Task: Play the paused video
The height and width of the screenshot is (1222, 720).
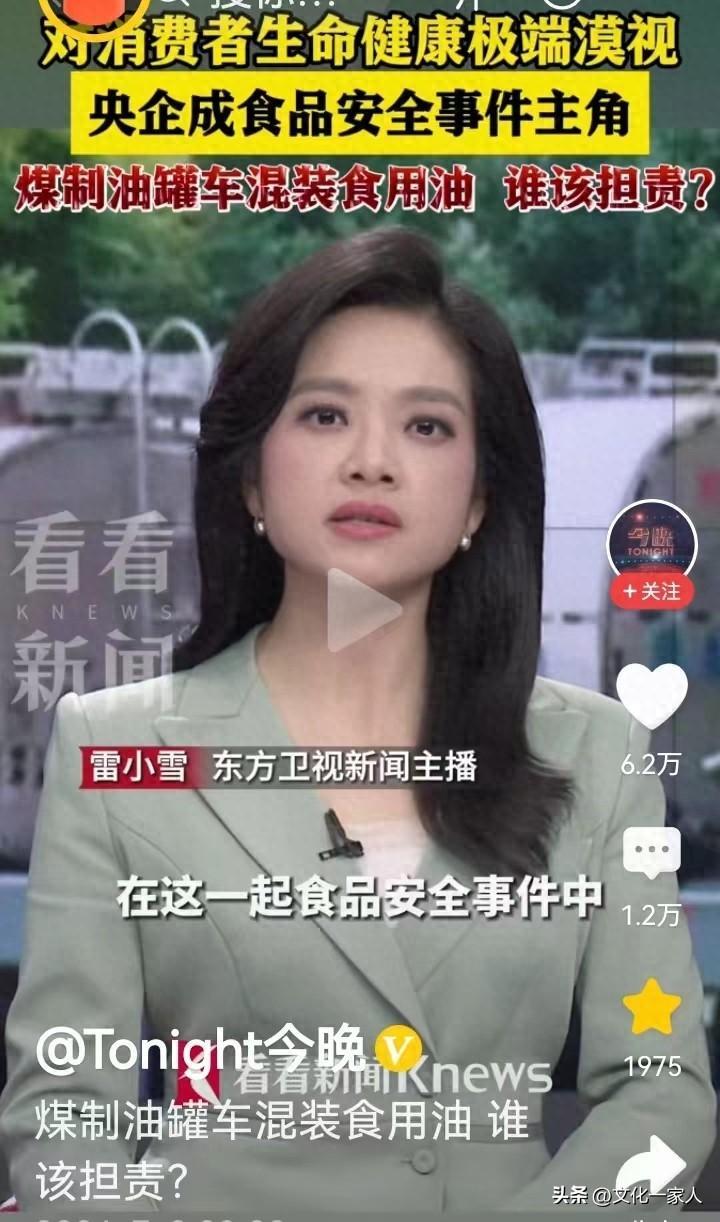Action: [x=361, y=609]
